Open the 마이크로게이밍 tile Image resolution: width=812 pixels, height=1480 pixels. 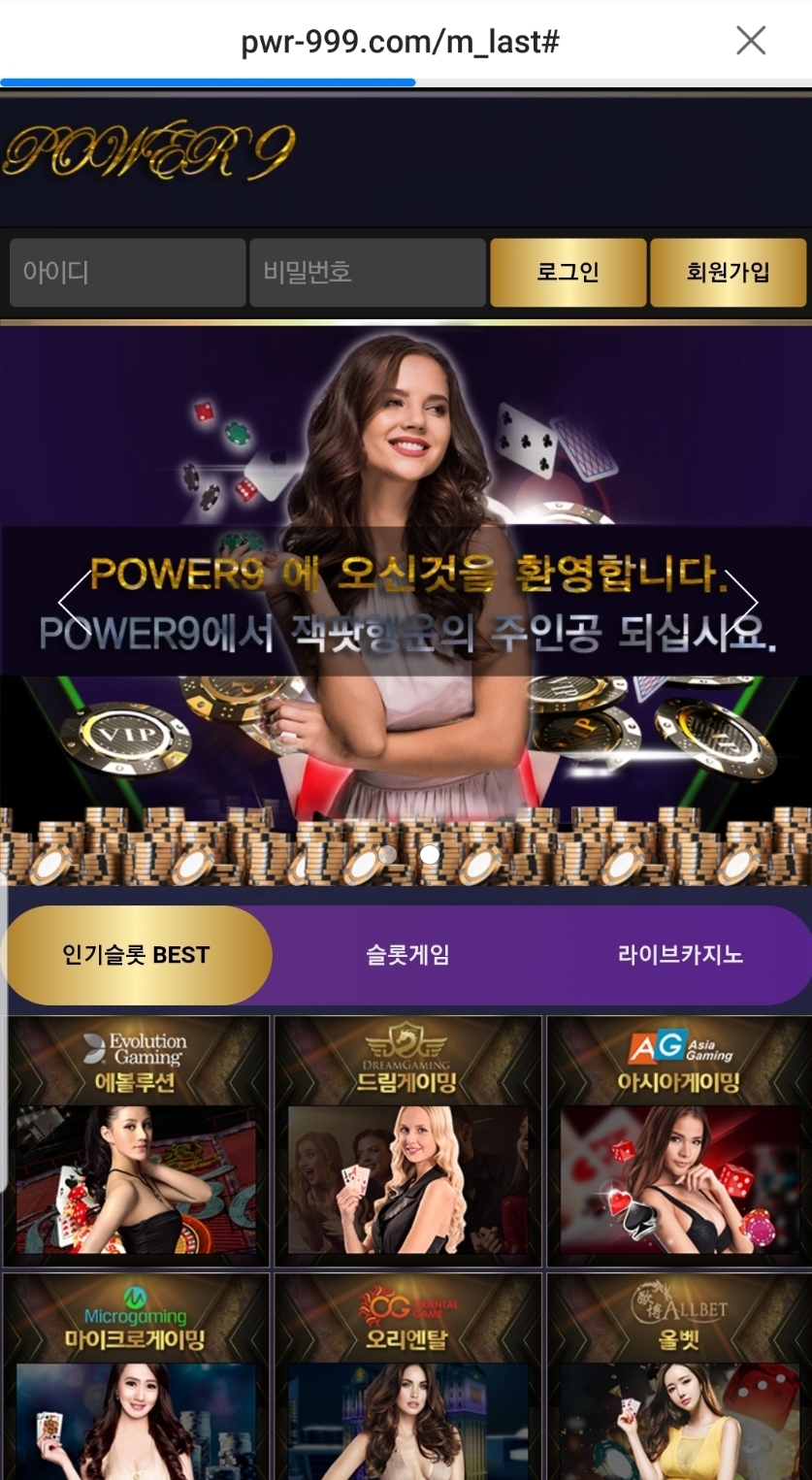136,1376
